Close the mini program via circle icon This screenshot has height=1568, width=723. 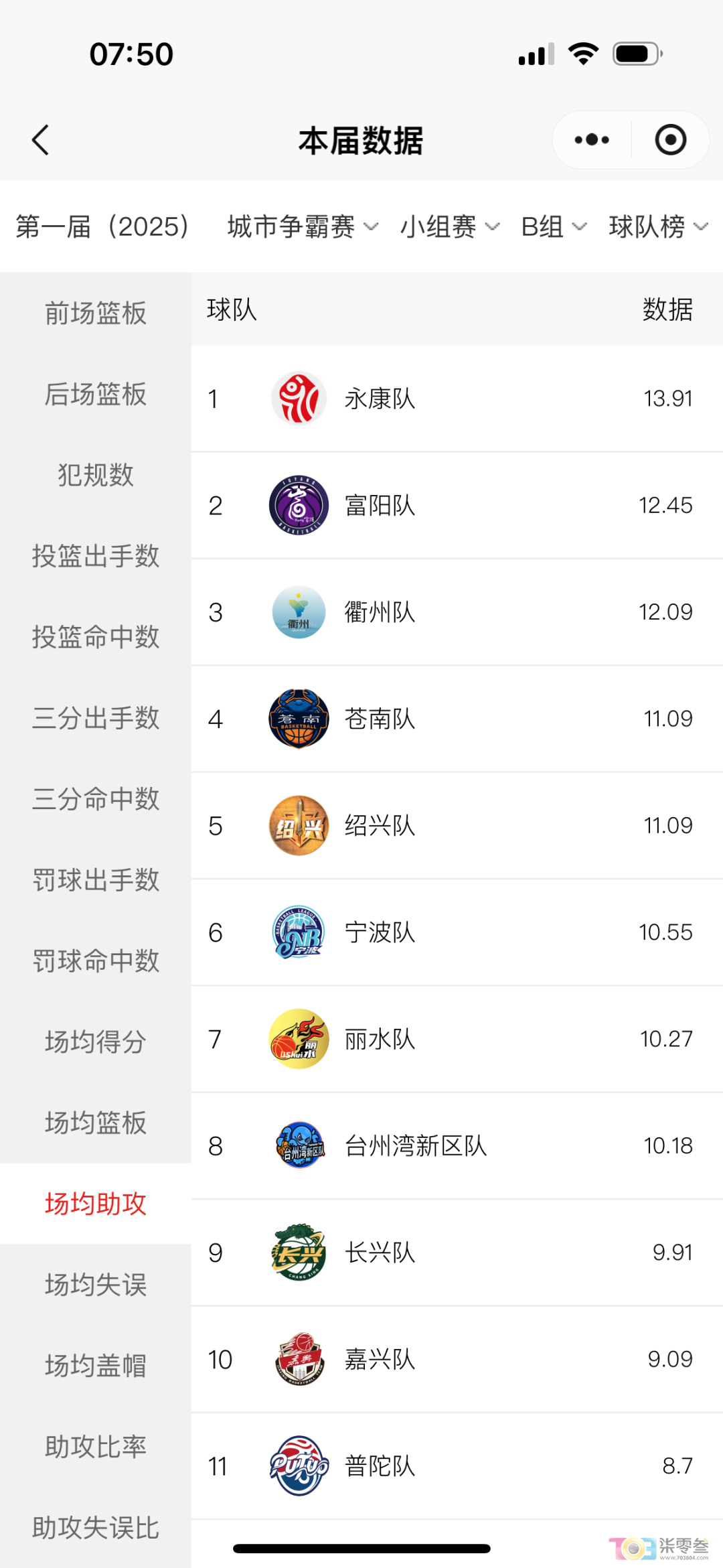670,140
